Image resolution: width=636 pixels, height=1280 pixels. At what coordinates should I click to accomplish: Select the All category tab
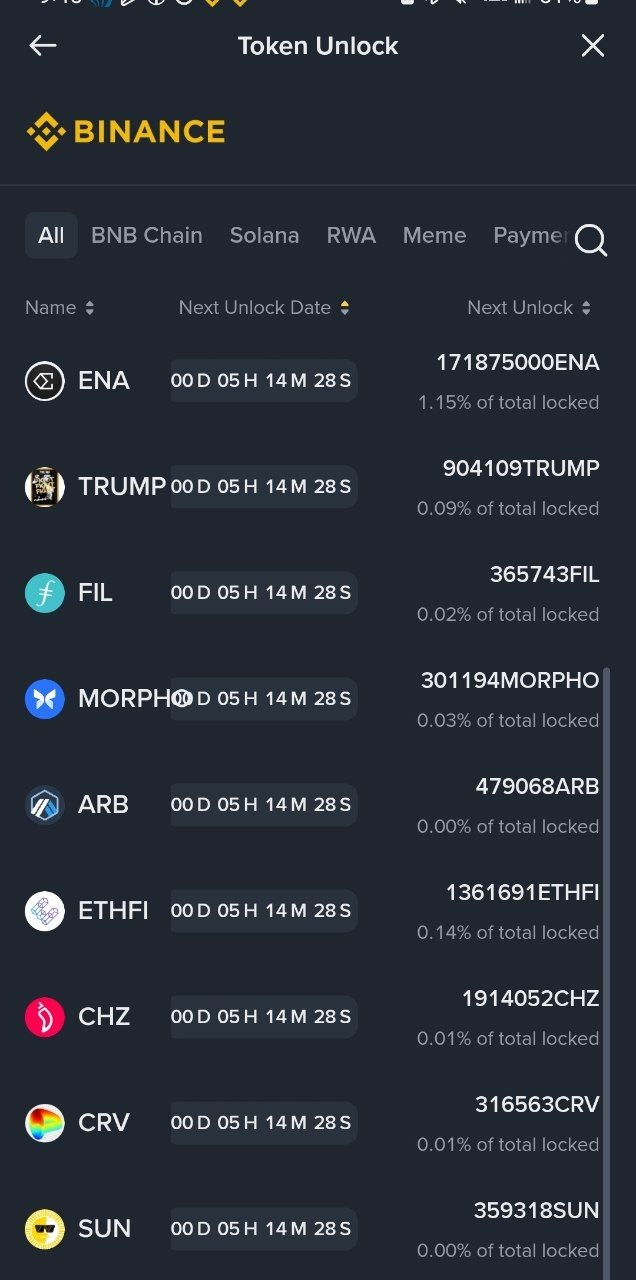point(51,236)
